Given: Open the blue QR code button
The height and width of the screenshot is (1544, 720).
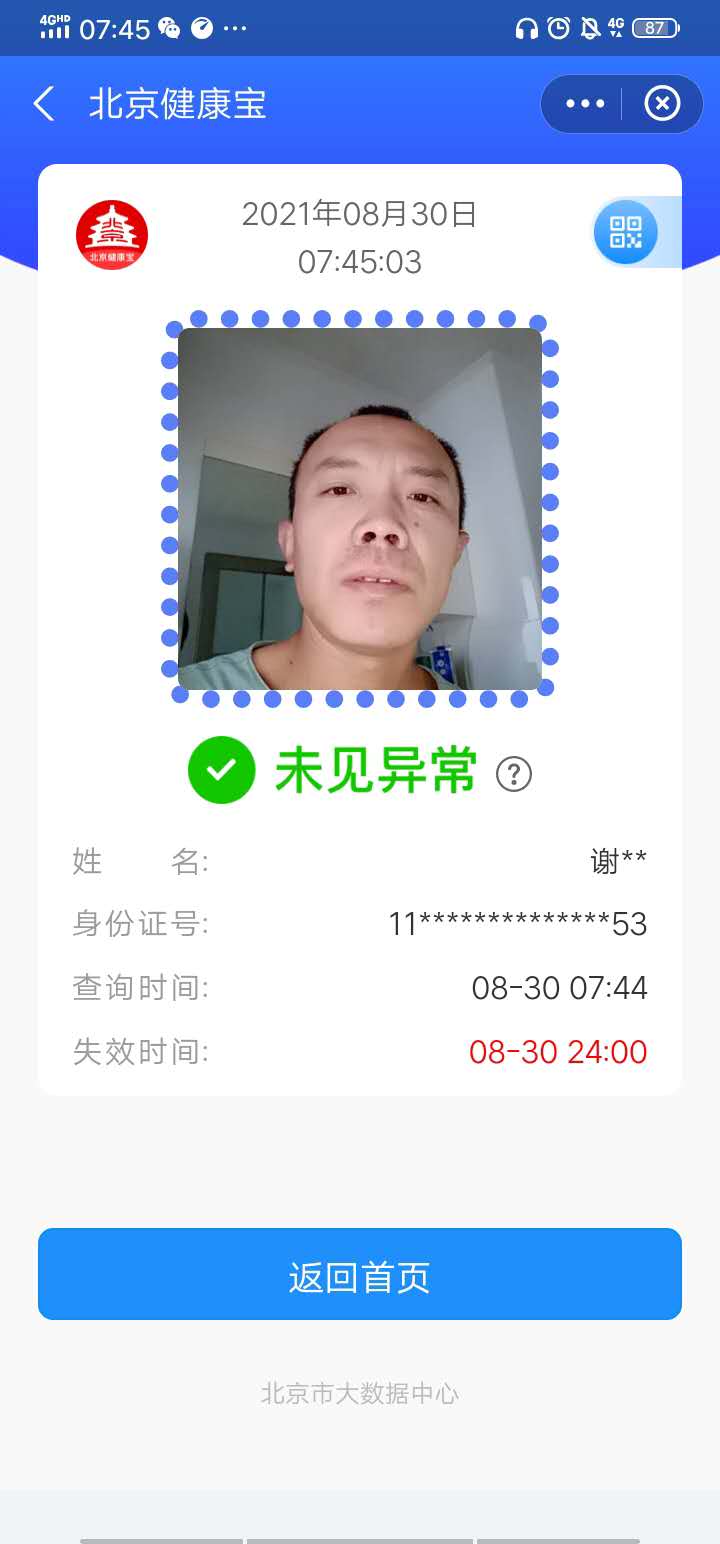Looking at the screenshot, I should tap(626, 232).
